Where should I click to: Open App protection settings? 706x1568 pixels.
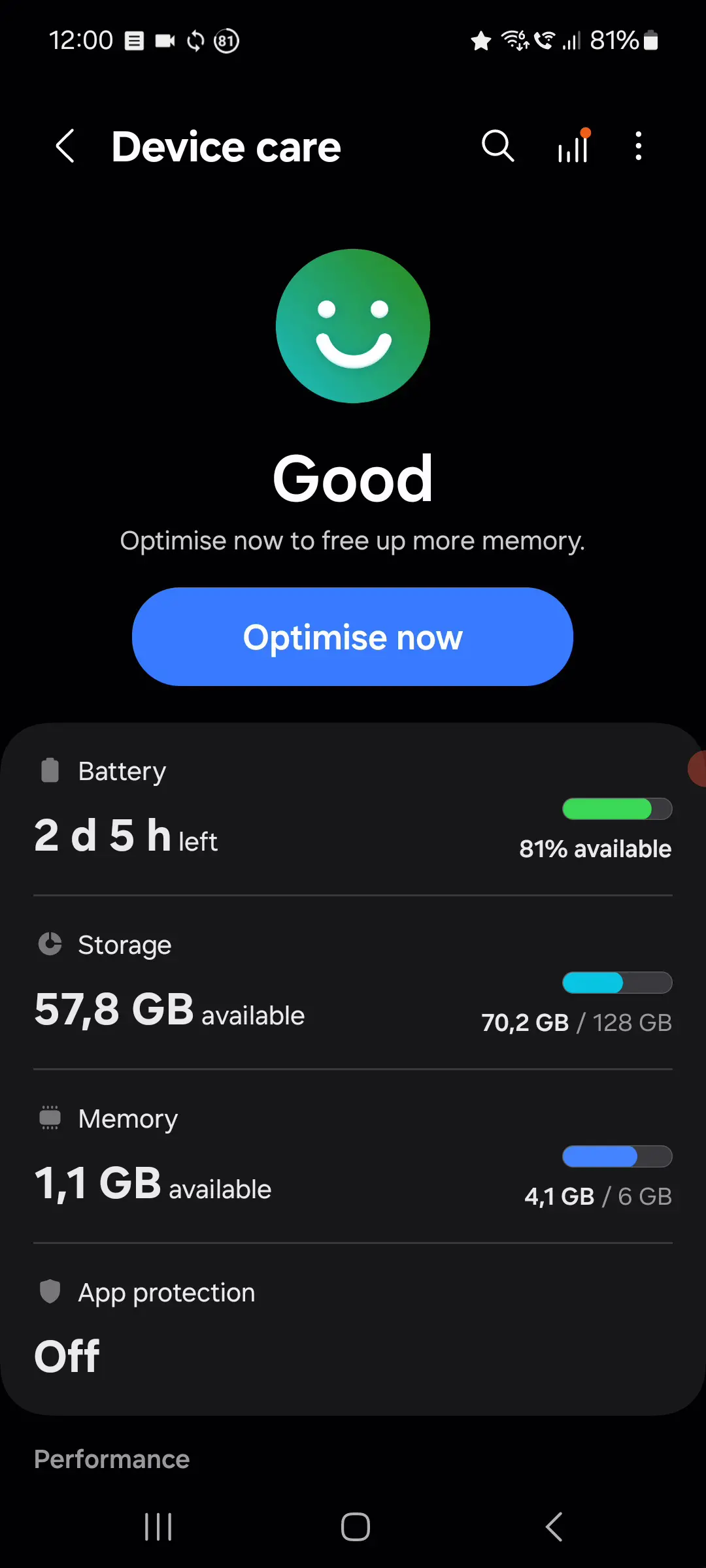pyautogui.click(x=353, y=1326)
